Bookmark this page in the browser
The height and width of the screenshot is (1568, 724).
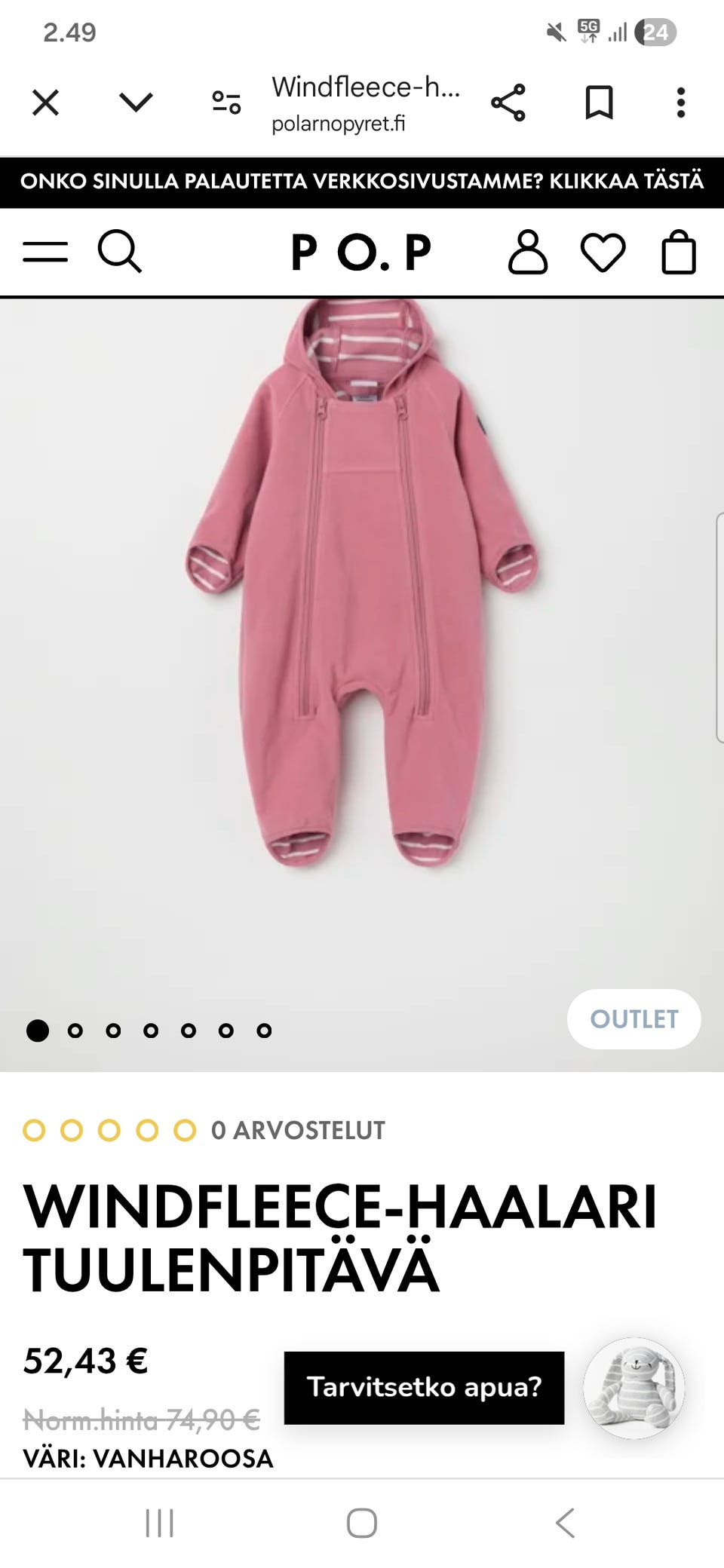[x=600, y=103]
